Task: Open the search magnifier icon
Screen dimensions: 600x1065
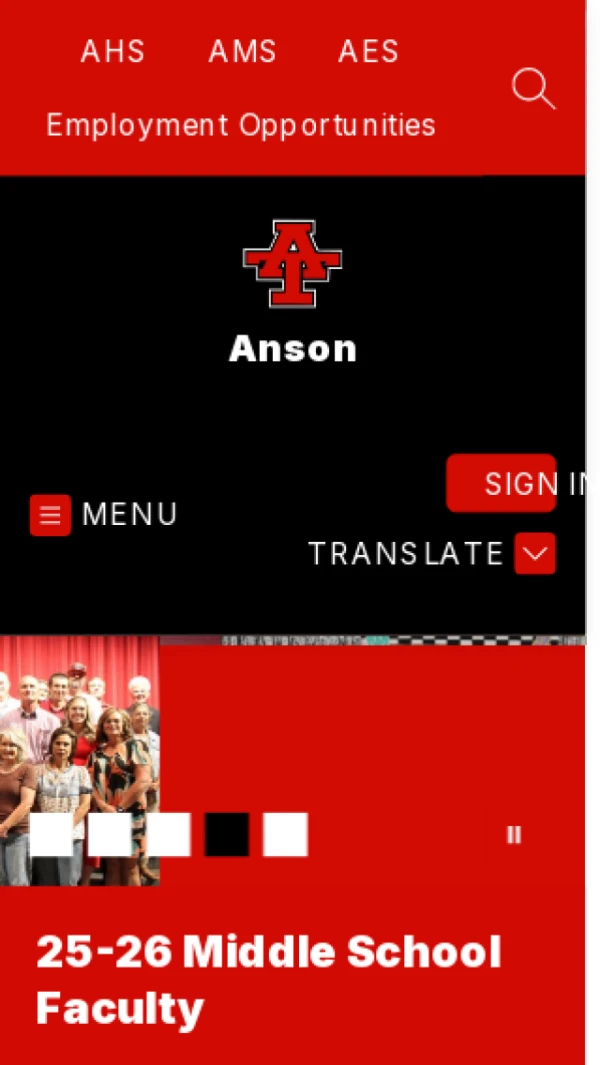Action: [533, 89]
